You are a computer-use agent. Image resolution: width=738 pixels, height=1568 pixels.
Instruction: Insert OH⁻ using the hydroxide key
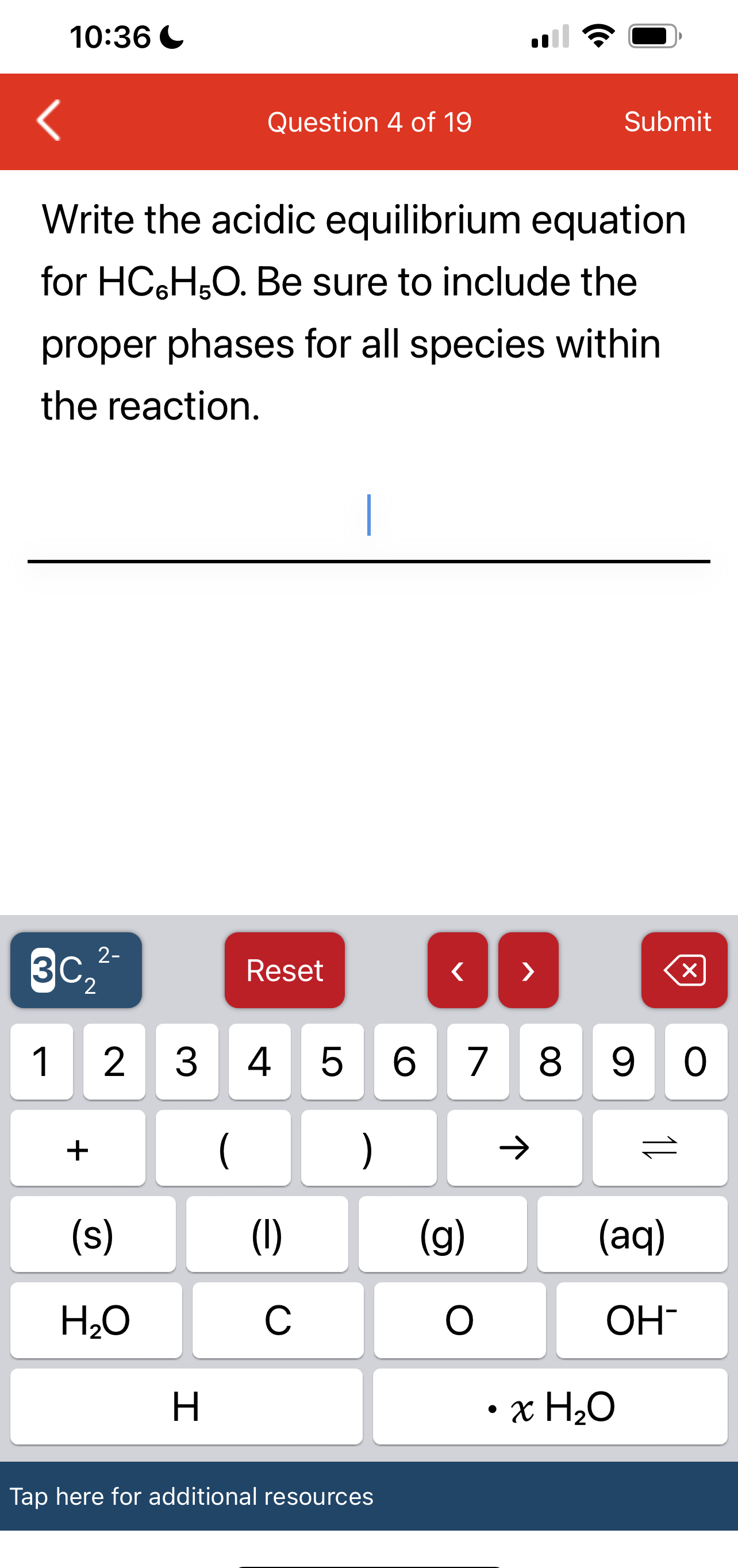[641, 1320]
